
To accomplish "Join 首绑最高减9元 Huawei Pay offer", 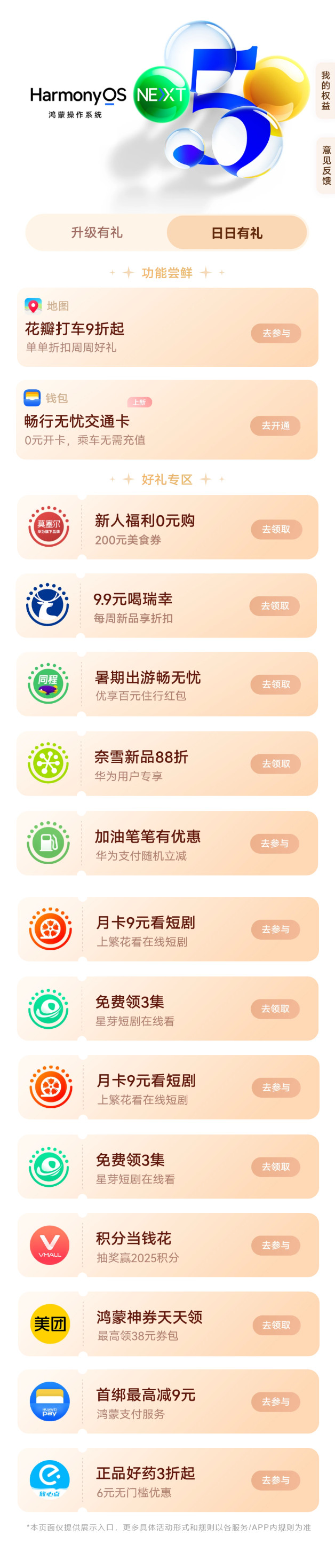I will 276,1401.
